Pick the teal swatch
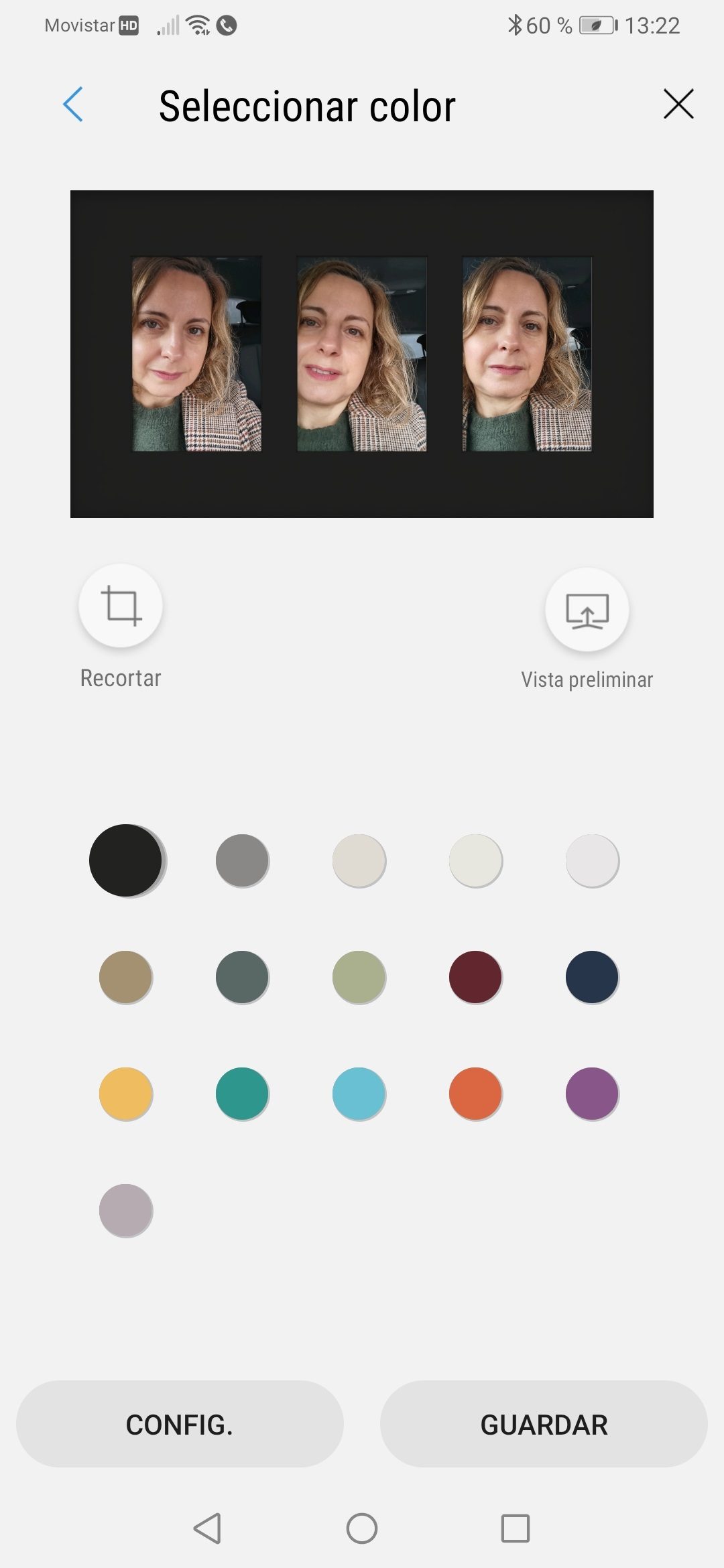 tap(242, 1094)
